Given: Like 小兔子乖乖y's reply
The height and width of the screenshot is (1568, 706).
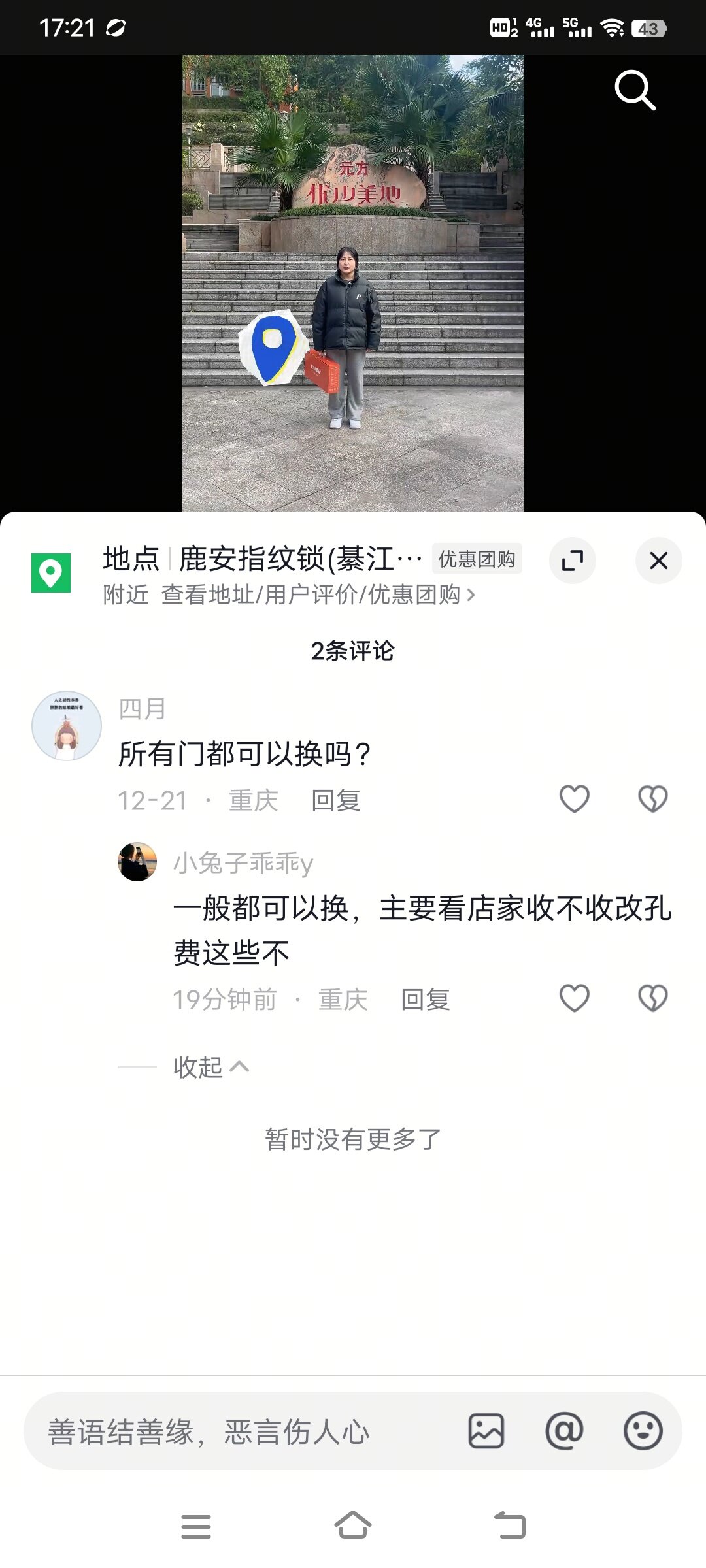Looking at the screenshot, I should click(575, 998).
